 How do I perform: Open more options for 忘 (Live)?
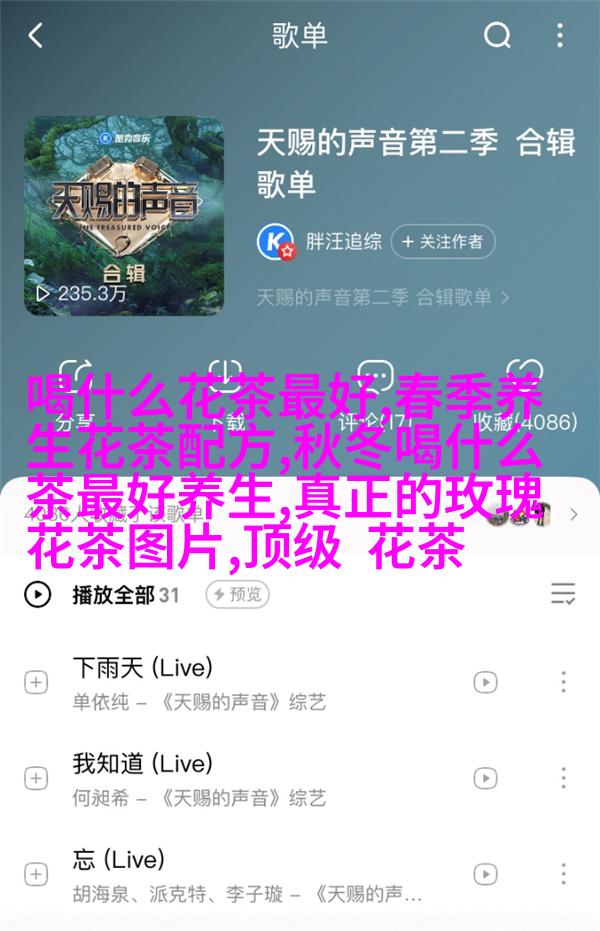tap(563, 874)
